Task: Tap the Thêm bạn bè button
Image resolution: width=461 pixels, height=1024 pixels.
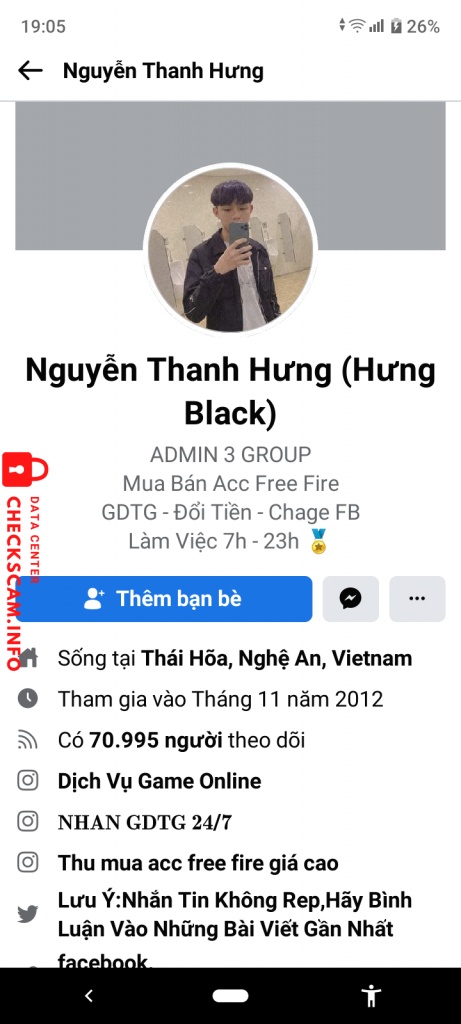Action: point(163,599)
